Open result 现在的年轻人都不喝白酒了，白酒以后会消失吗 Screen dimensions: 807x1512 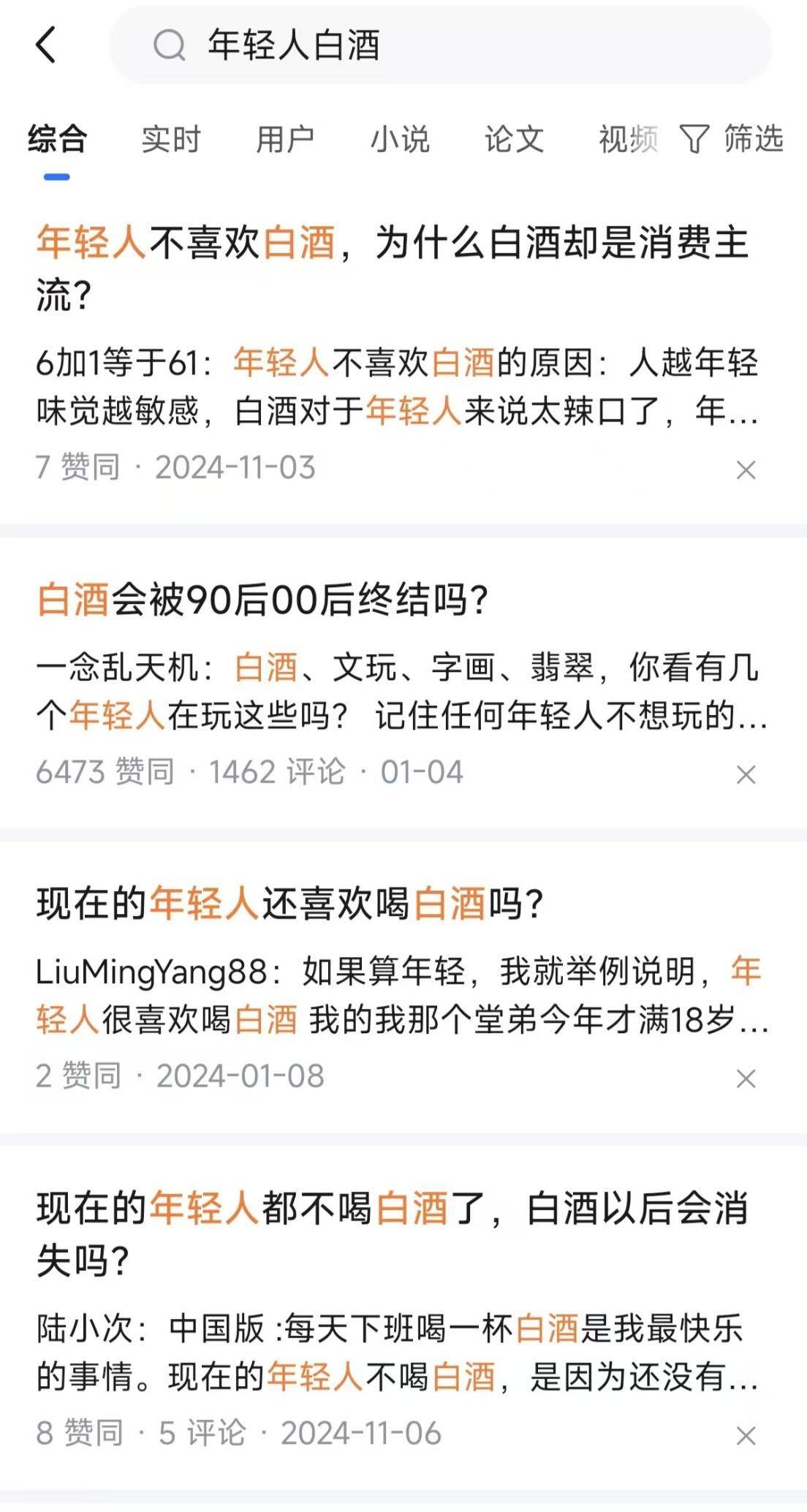click(x=392, y=1234)
